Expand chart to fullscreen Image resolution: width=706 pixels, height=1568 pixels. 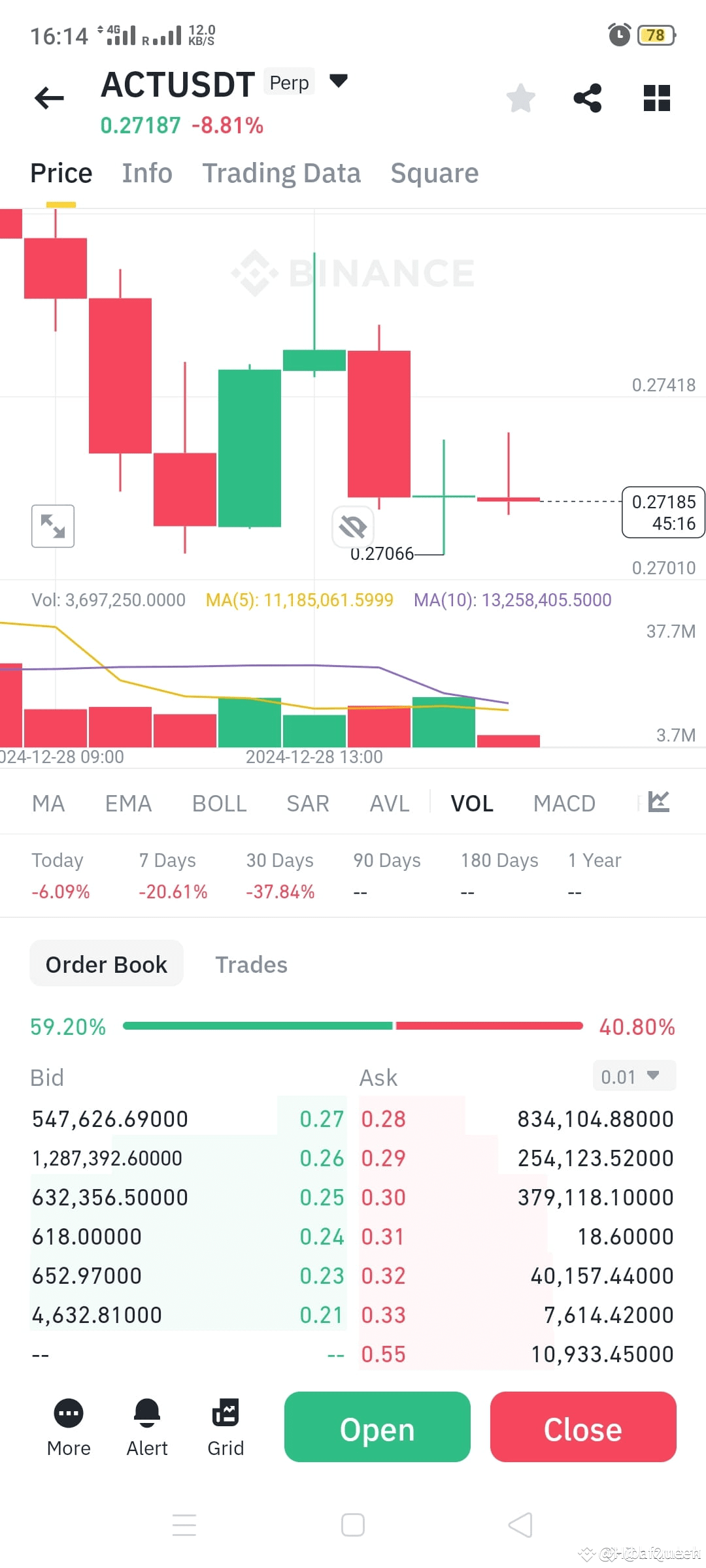[x=53, y=526]
